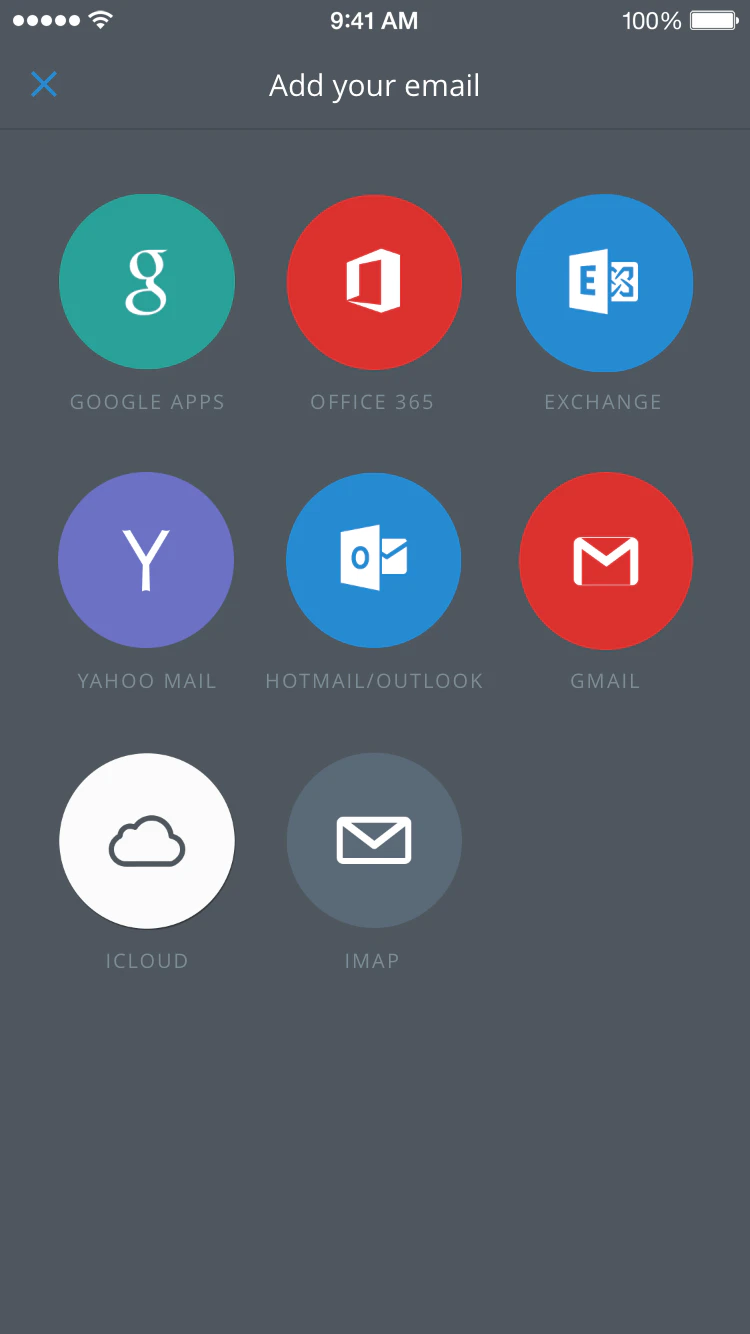Close the Add your email screen

pos(44,85)
